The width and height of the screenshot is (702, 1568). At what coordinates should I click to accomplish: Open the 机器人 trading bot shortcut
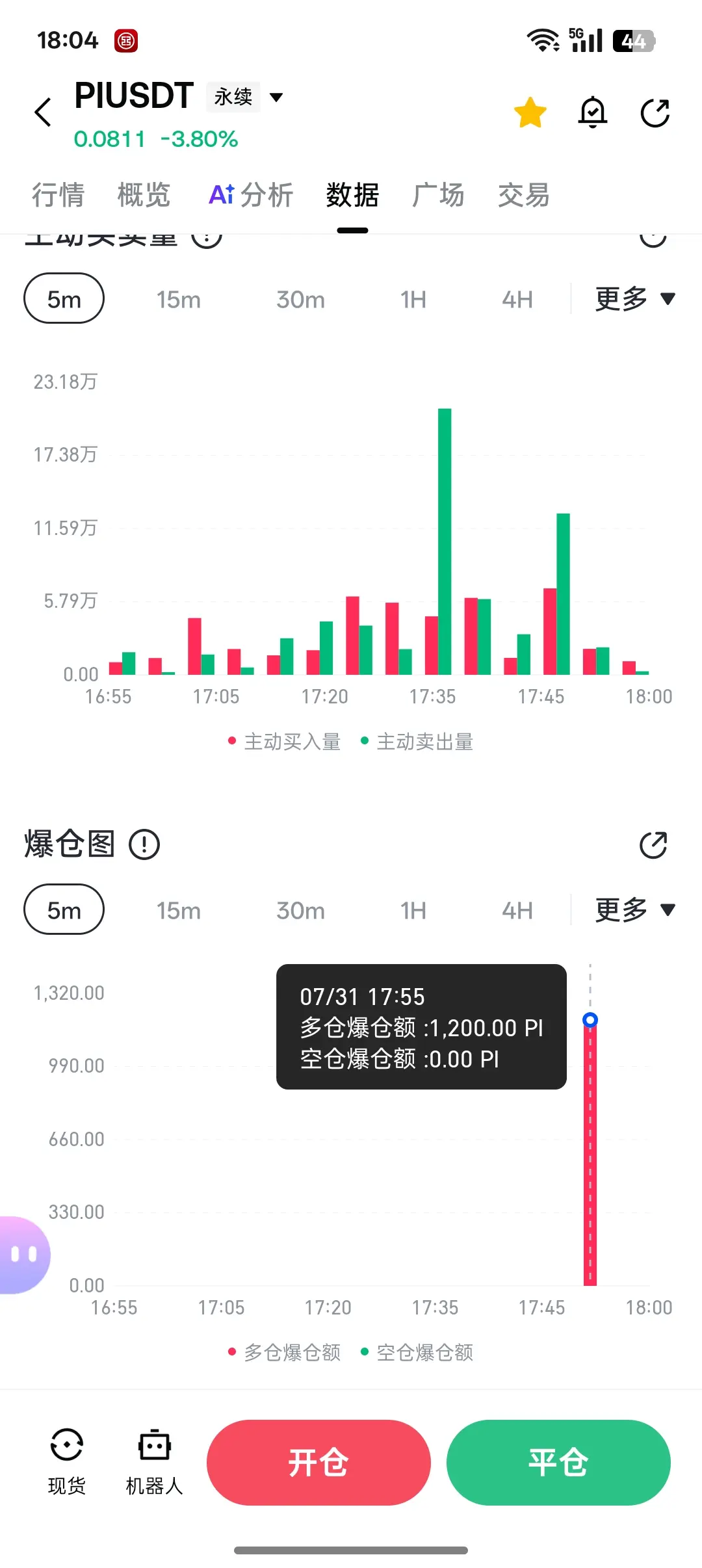(154, 1461)
